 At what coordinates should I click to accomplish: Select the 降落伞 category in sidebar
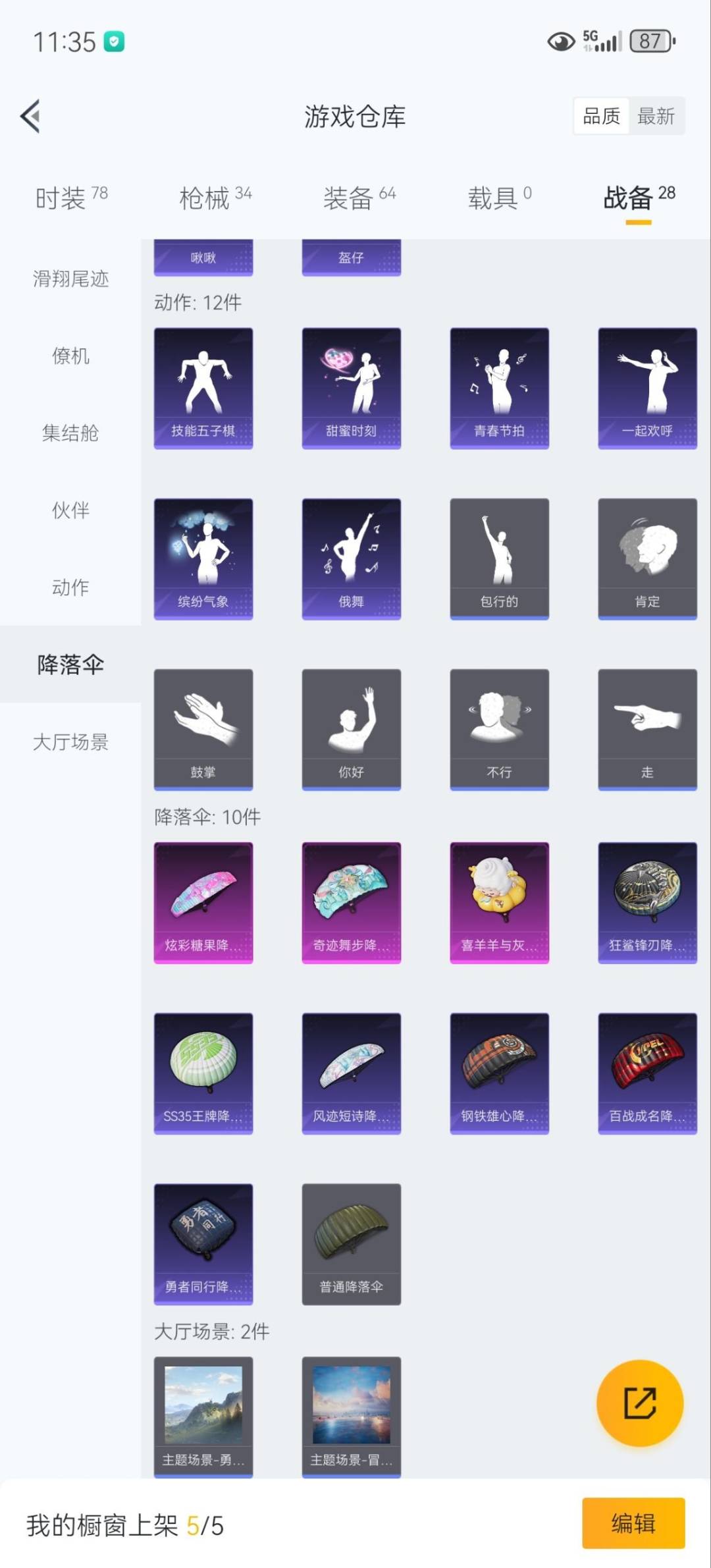click(x=71, y=666)
